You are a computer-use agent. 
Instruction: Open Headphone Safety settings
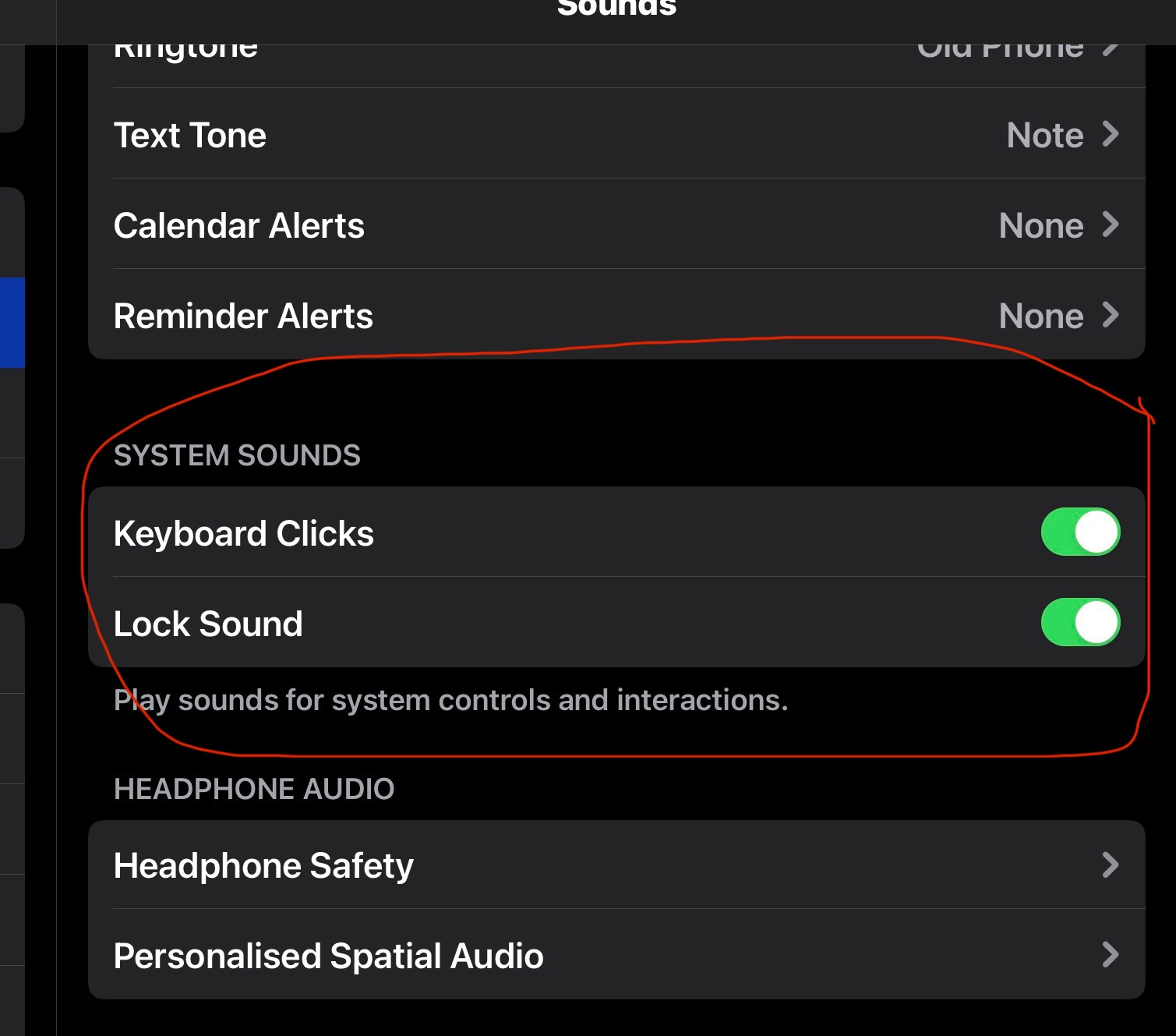[616, 865]
